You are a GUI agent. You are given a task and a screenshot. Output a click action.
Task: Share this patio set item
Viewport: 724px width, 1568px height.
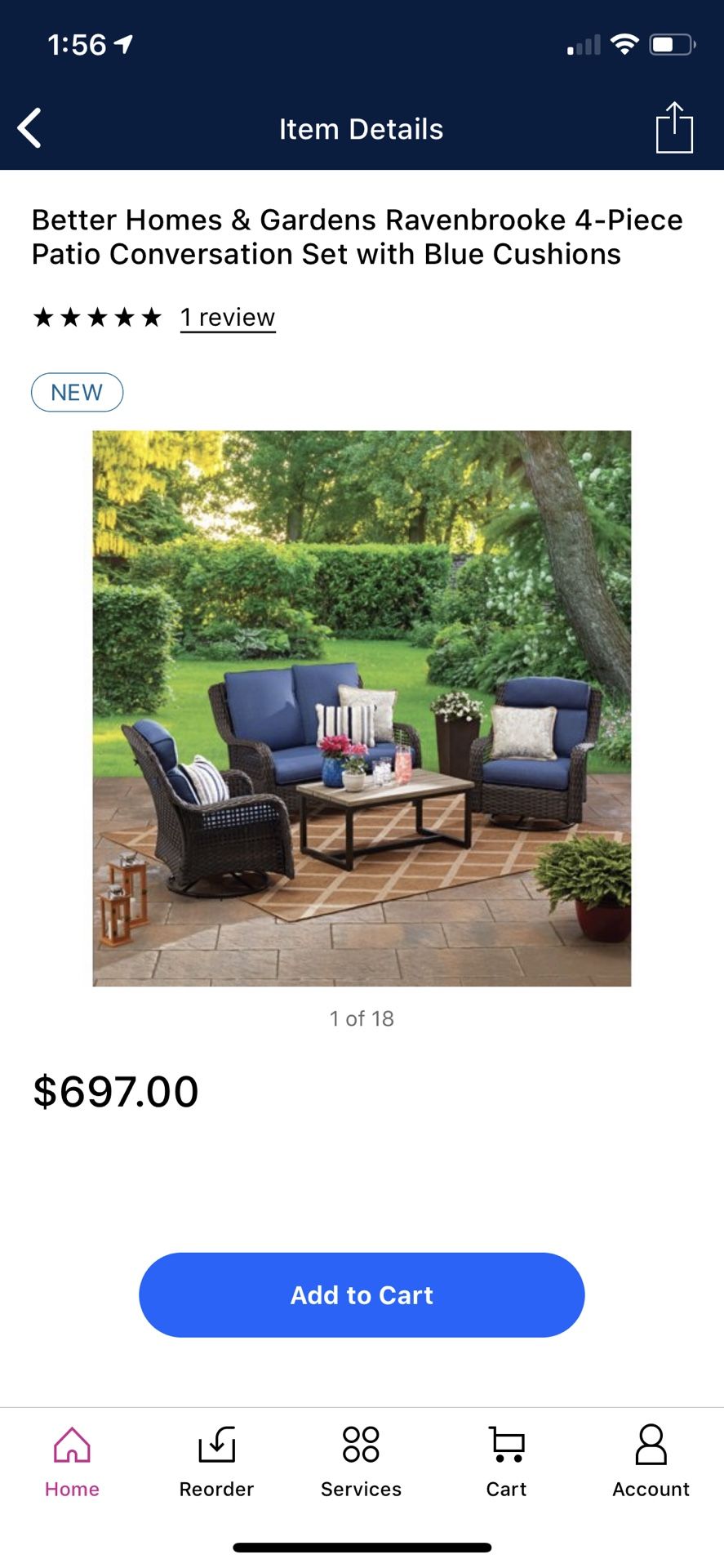tap(674, 127)
